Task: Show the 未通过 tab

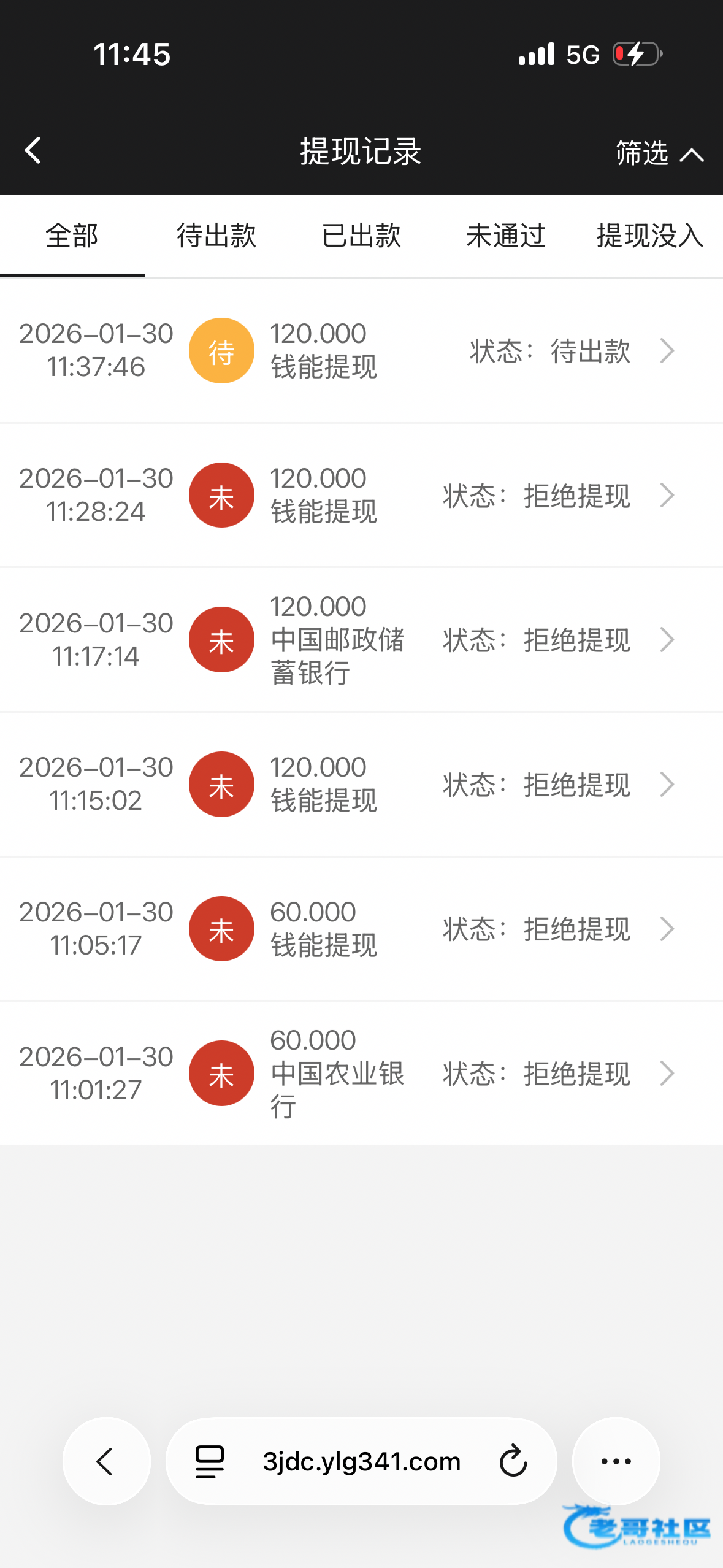Action: (x=505, y=236)
